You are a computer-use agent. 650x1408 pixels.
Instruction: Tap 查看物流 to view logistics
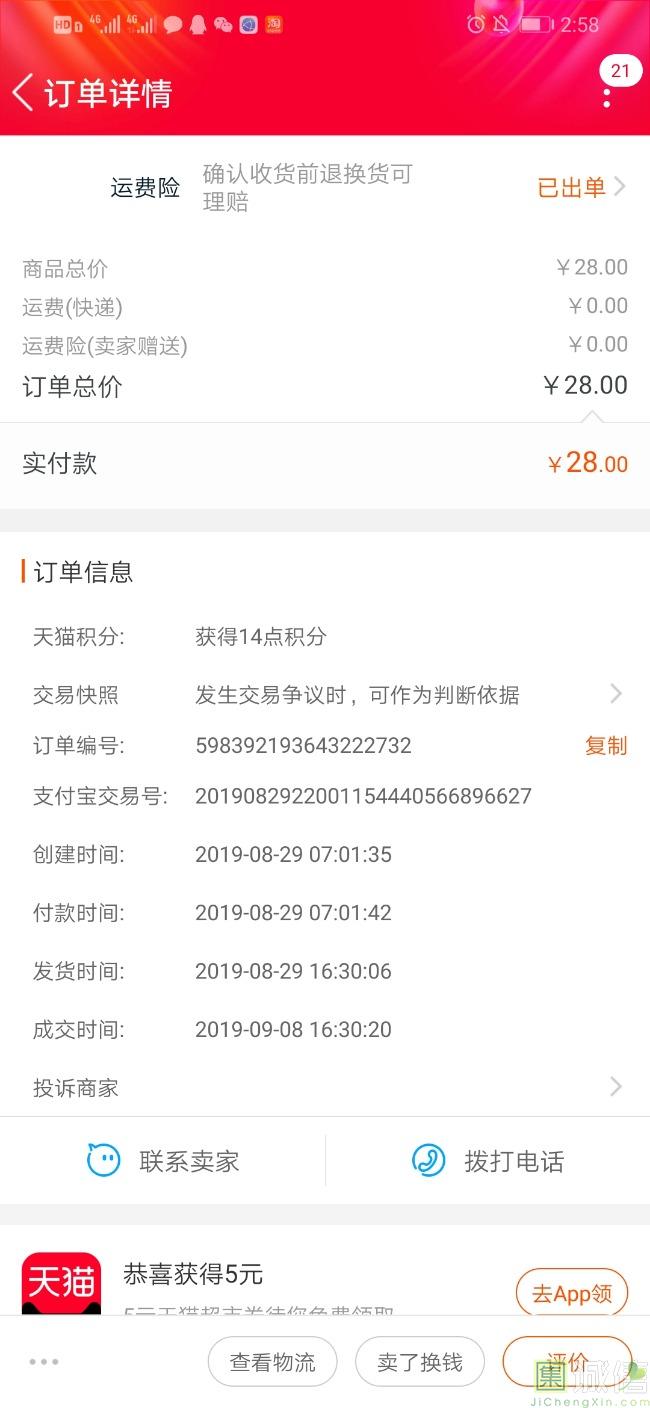tap(272, 1362)
